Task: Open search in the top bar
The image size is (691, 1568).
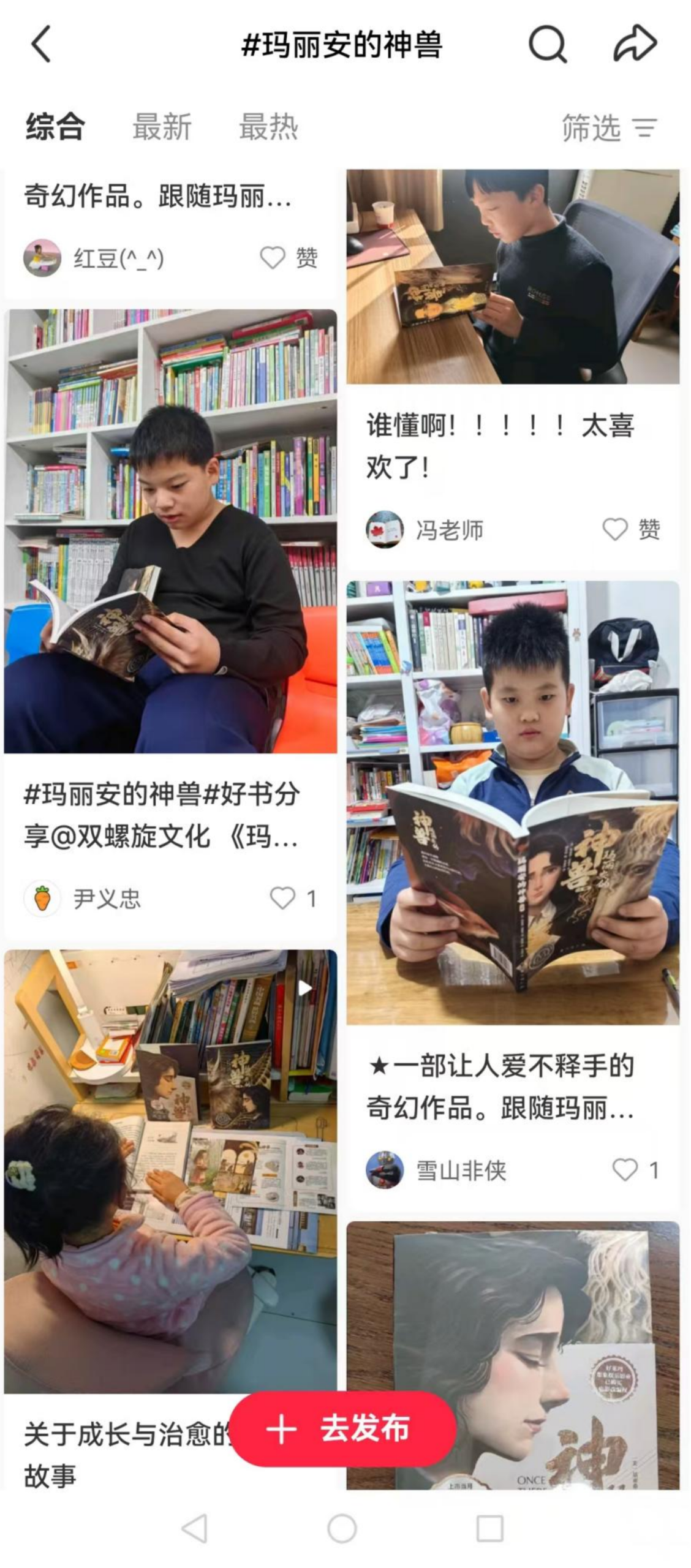Action: coord(546,44)
